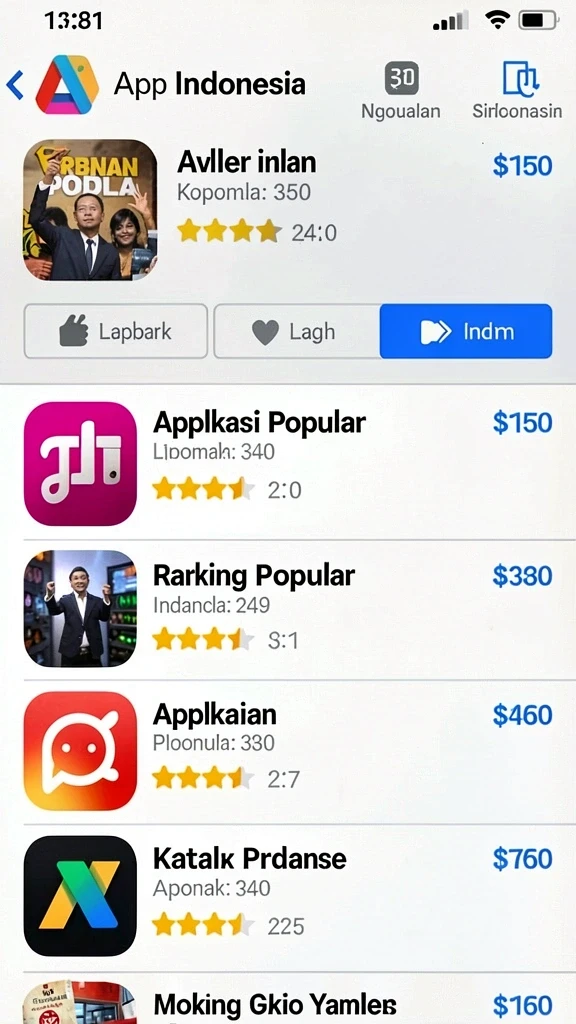Open the Rarking Popular app row
Screen dimensions: 576x1024
coord(288,609)
